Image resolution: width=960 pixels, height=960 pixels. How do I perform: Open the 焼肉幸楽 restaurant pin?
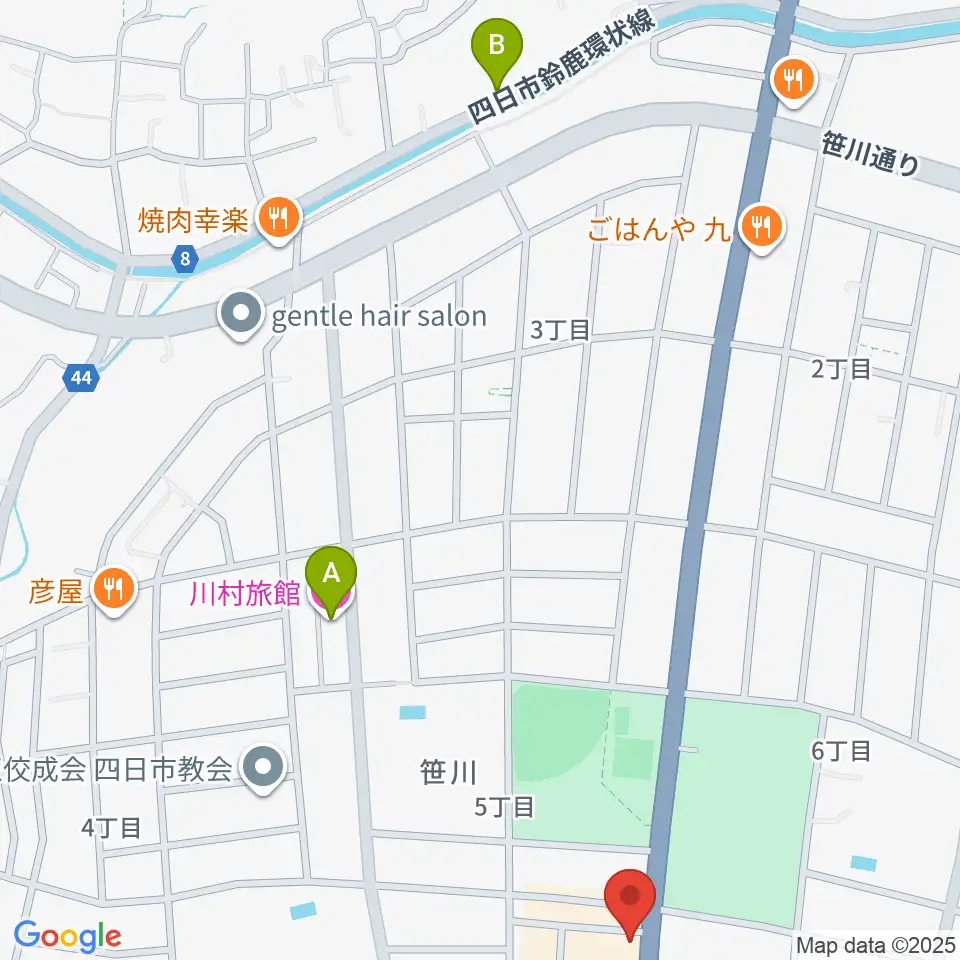279,220
